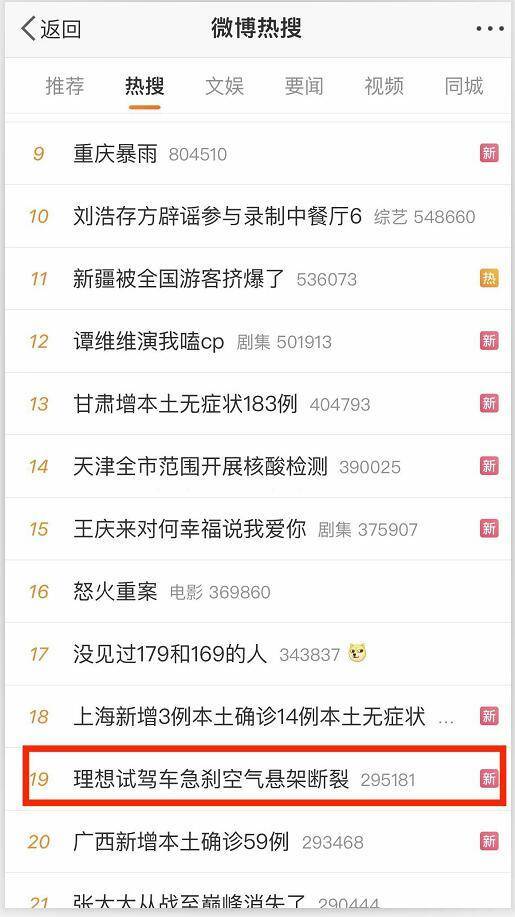Viewport: 515px width, 917px height.
Task: Open the 要闻 tab
Action: pyautogui.click(x=304, y=86)
